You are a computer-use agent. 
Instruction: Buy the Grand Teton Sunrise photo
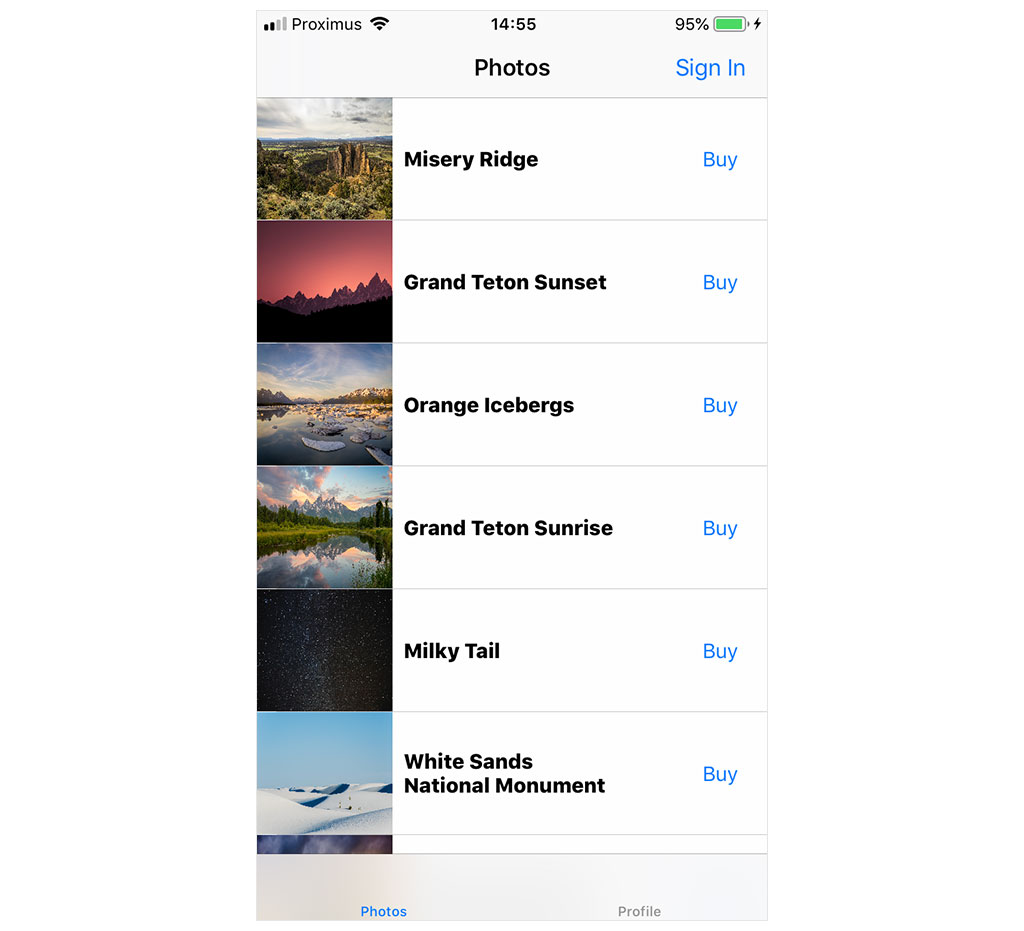[x=720, y=529]
